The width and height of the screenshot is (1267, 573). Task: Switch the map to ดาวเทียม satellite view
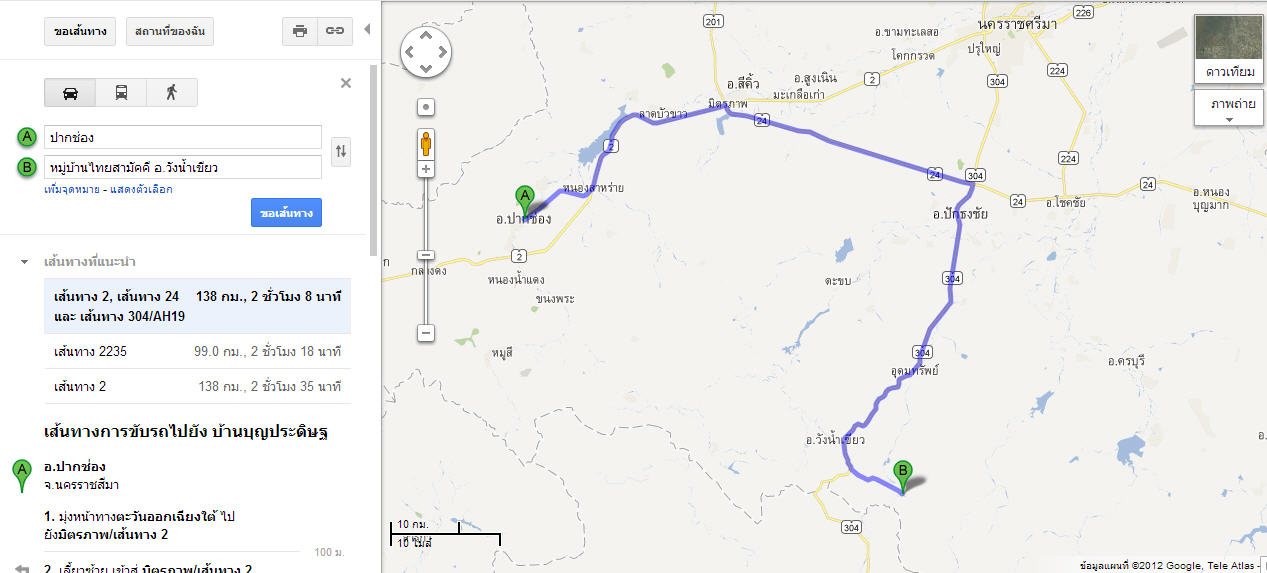(1229, 48)
